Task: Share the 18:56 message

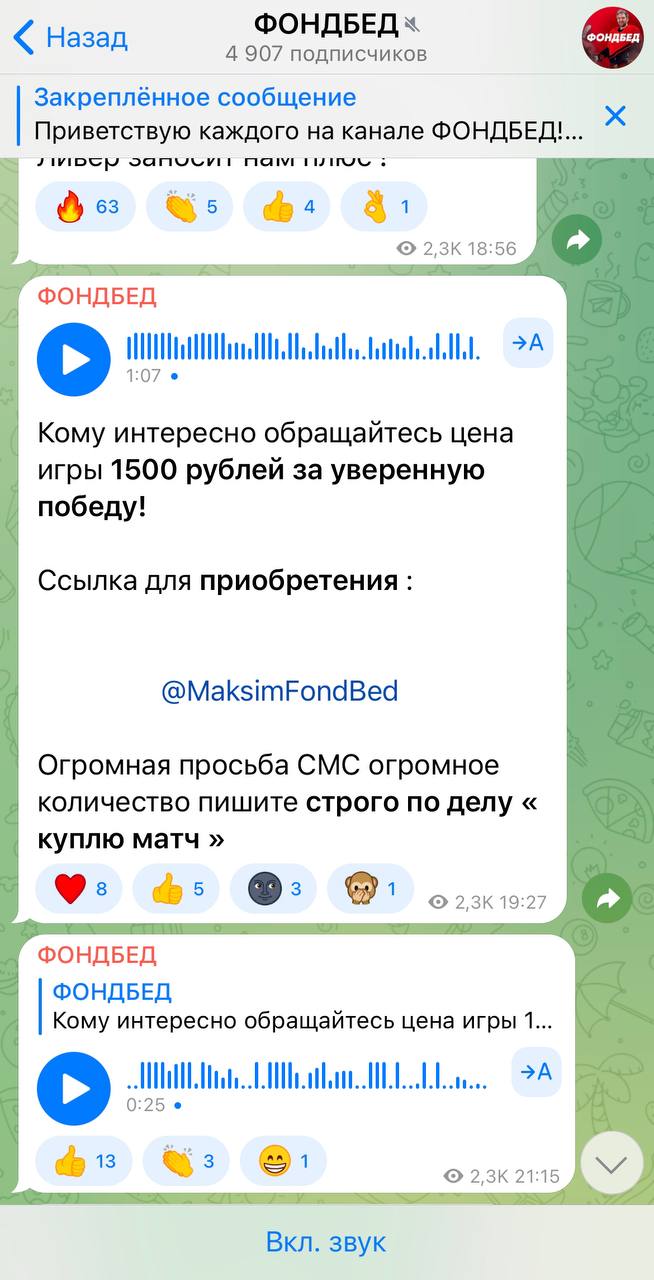Action: pyautogui.click(x=577, y=239)
